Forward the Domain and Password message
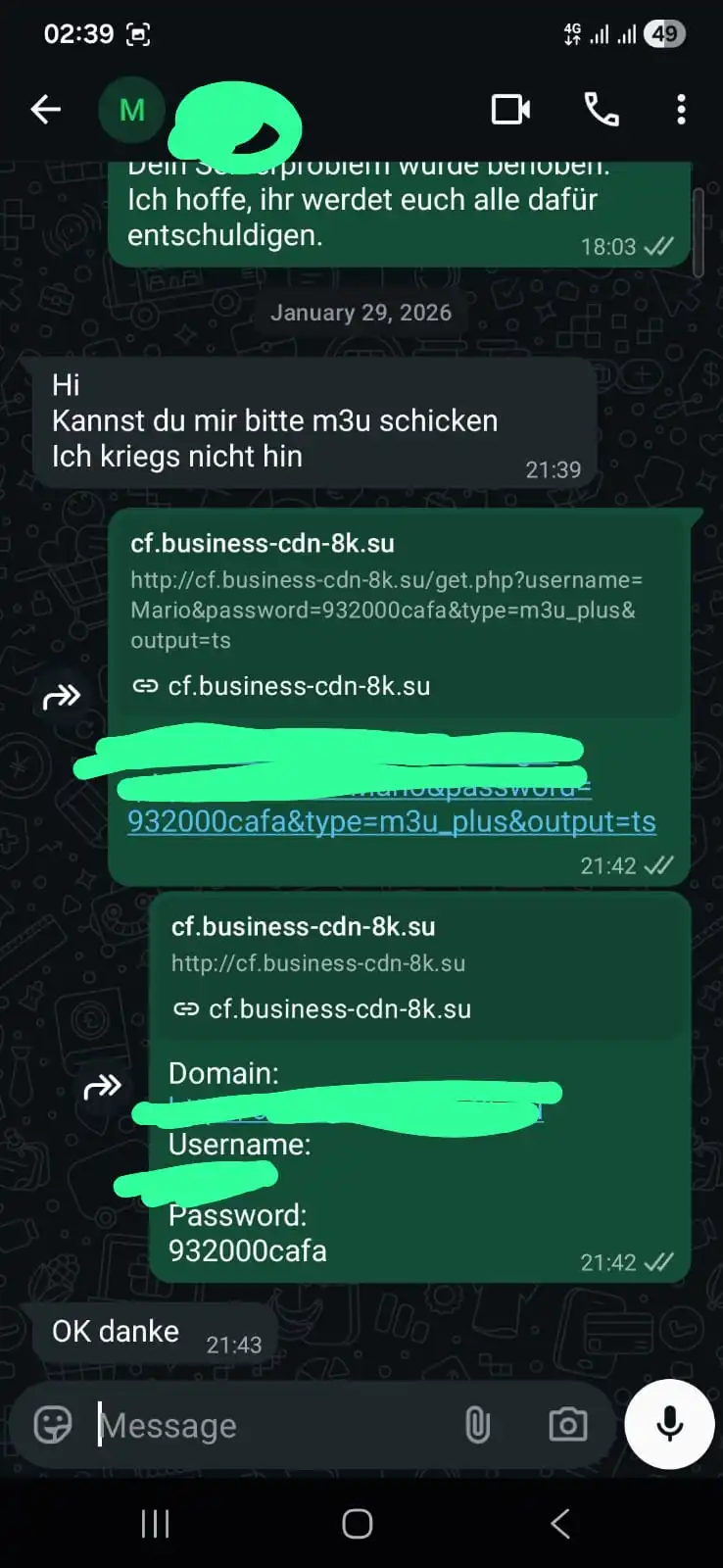Image resolution: width=723 pixels, height=1568 pixels. [x=103, y=1086]
